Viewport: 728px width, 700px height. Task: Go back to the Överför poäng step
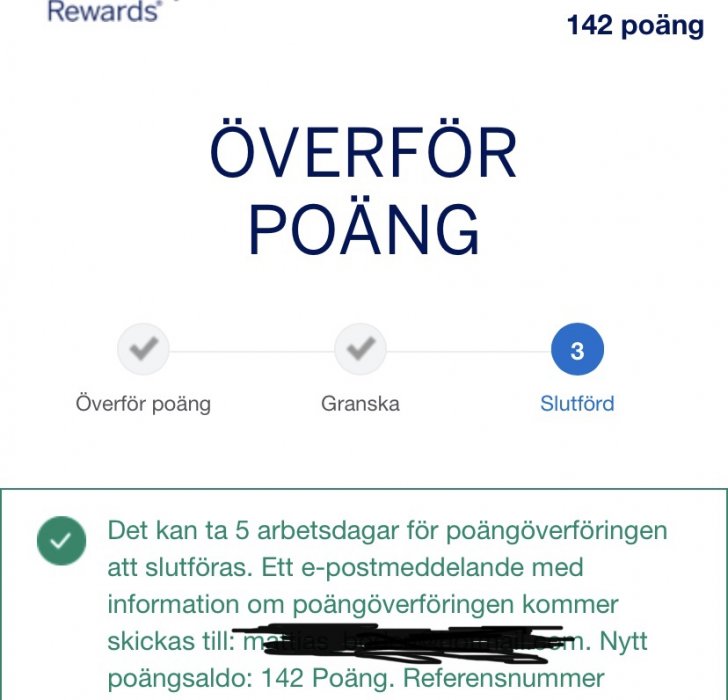point(143,350)
